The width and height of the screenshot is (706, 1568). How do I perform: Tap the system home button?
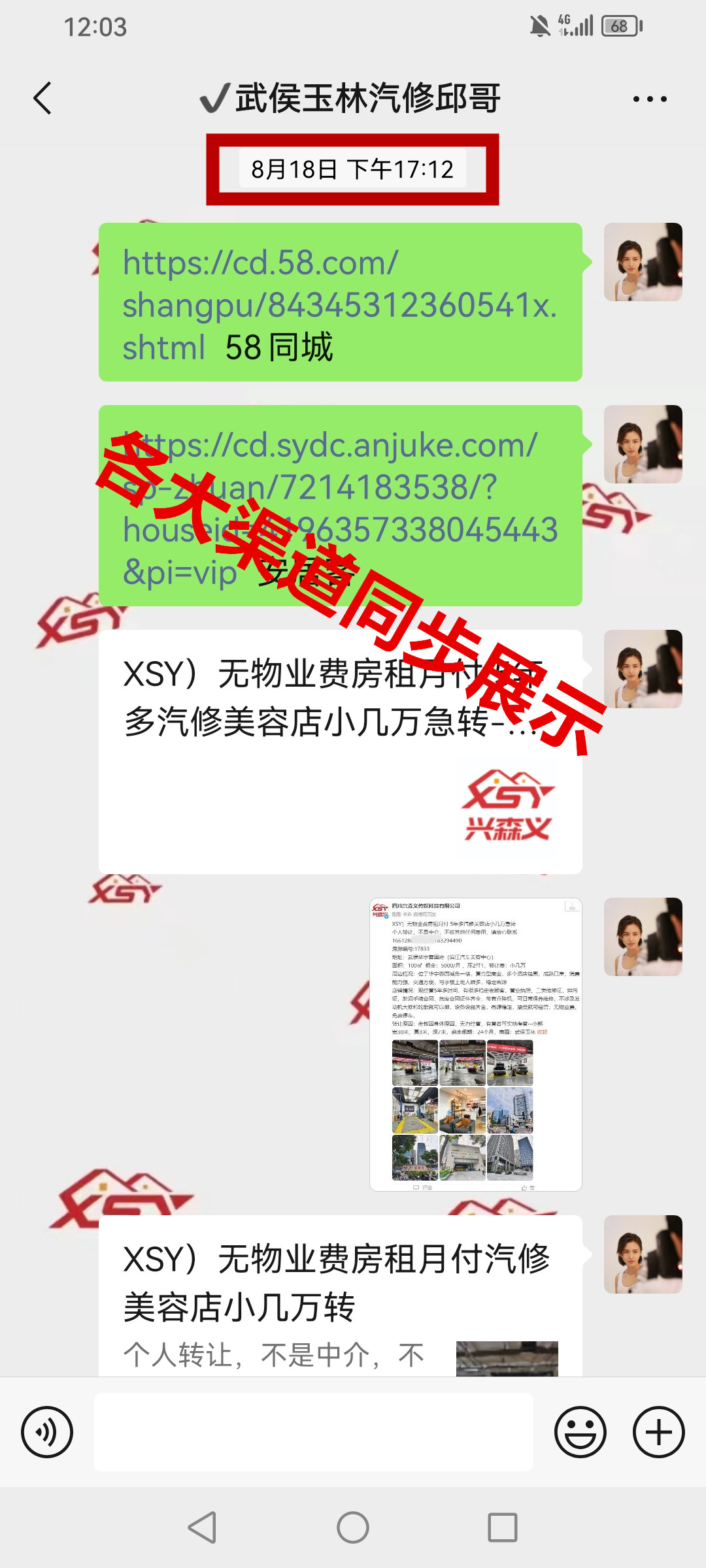(x=353, y=1527)
